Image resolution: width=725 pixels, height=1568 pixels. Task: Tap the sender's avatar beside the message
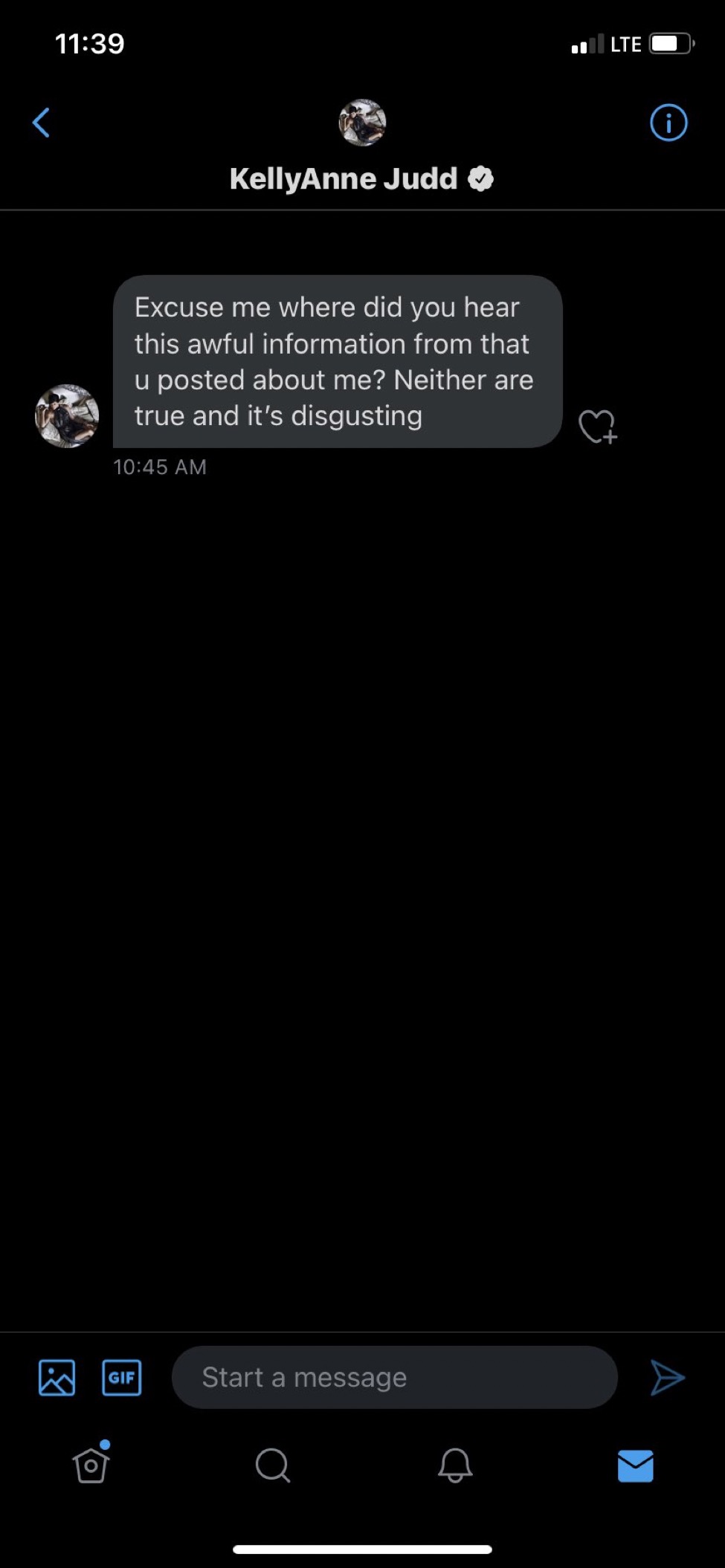click(67, 416)
